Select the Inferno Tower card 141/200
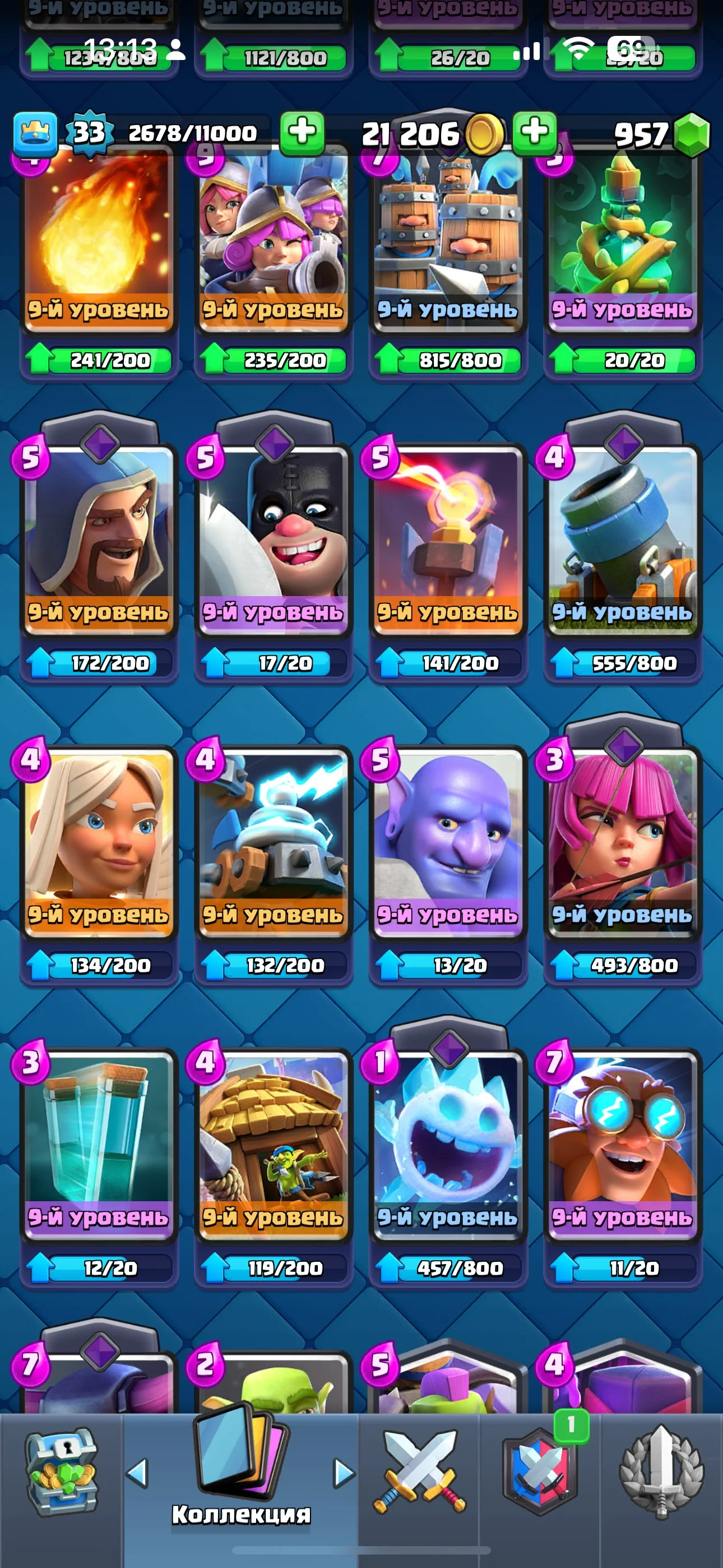 [x=448, y=536]
